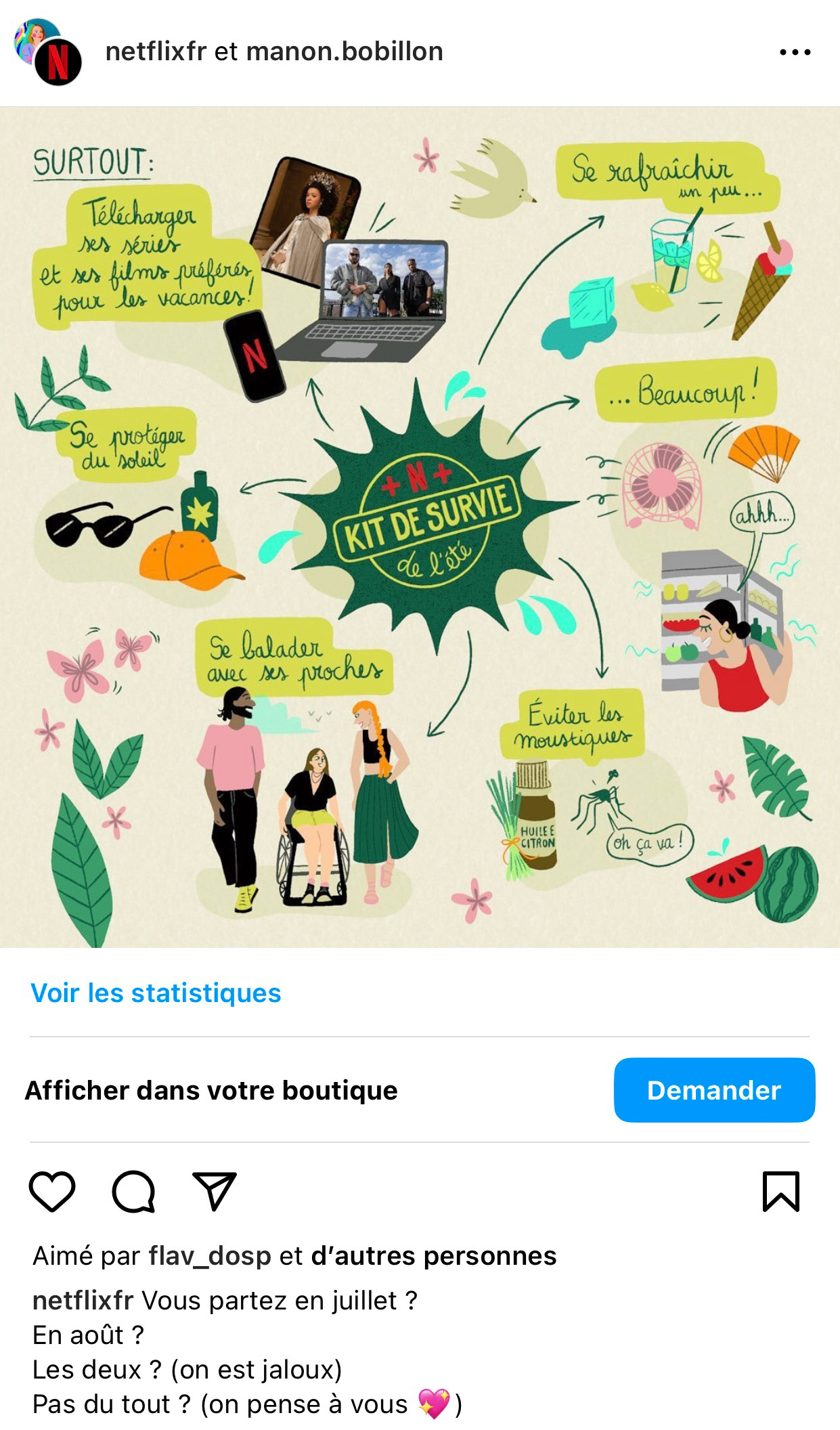Open the three-dot post options menu
This screenshot has height=1430, width=840.
795,52
